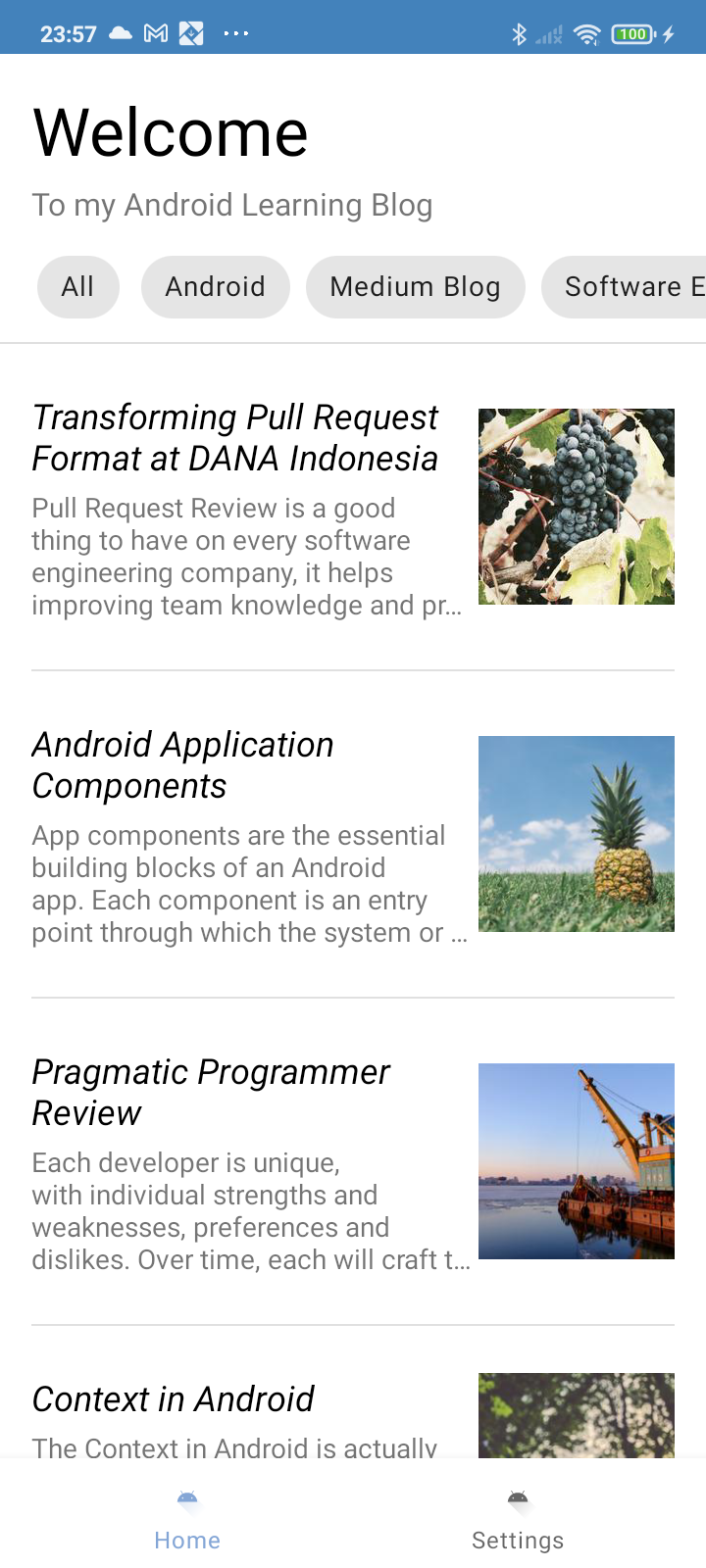Tap the Wi-Fi status icon
Screen dimensions: 706x1568
[x=586, y=32]
